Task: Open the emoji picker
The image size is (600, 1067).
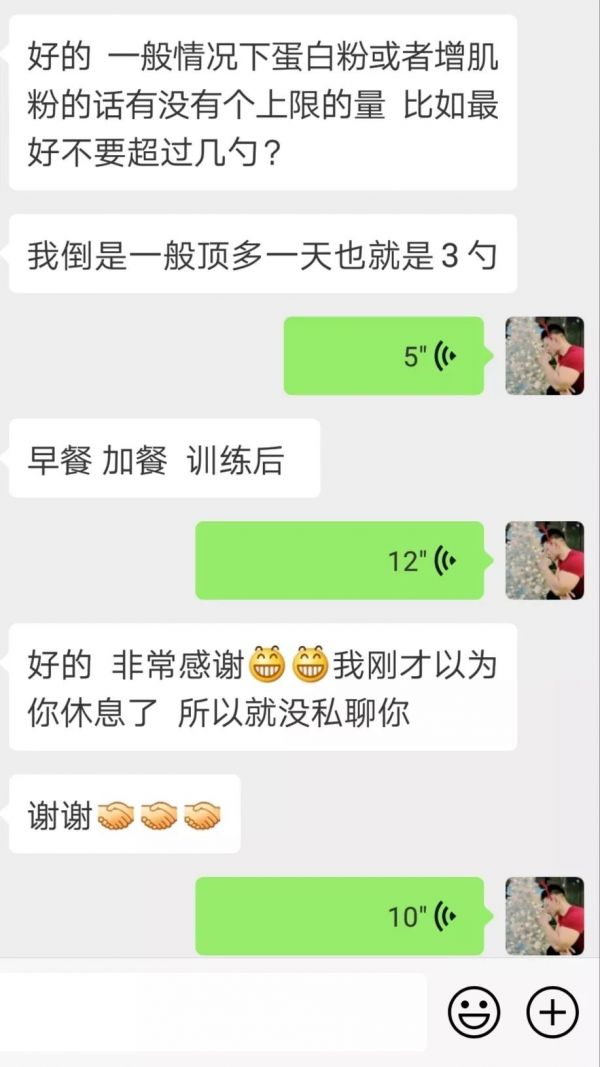Action: tap(473, 1013)
